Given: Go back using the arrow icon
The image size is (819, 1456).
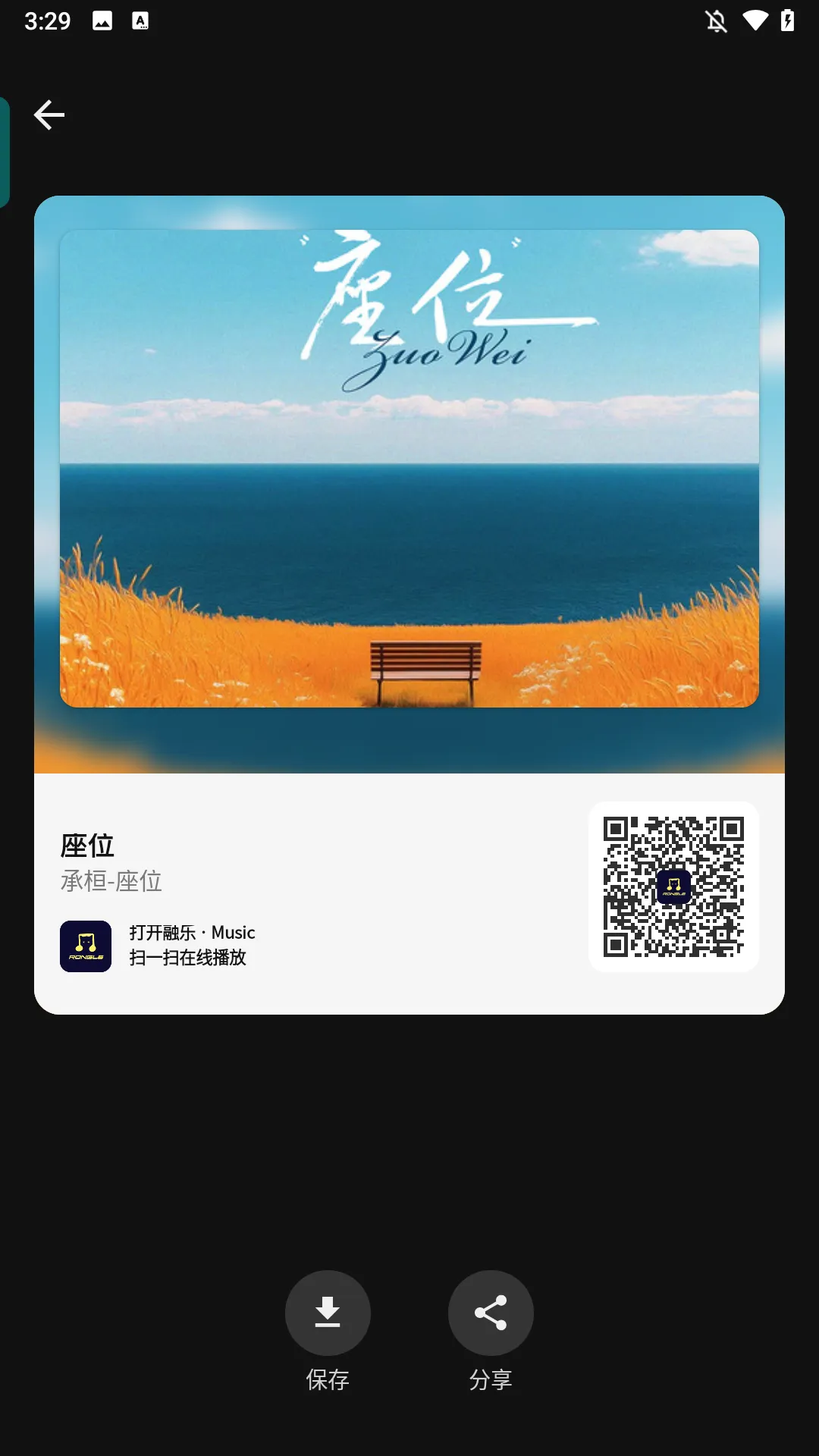Looking at the screenshot, I should [49, 115].
